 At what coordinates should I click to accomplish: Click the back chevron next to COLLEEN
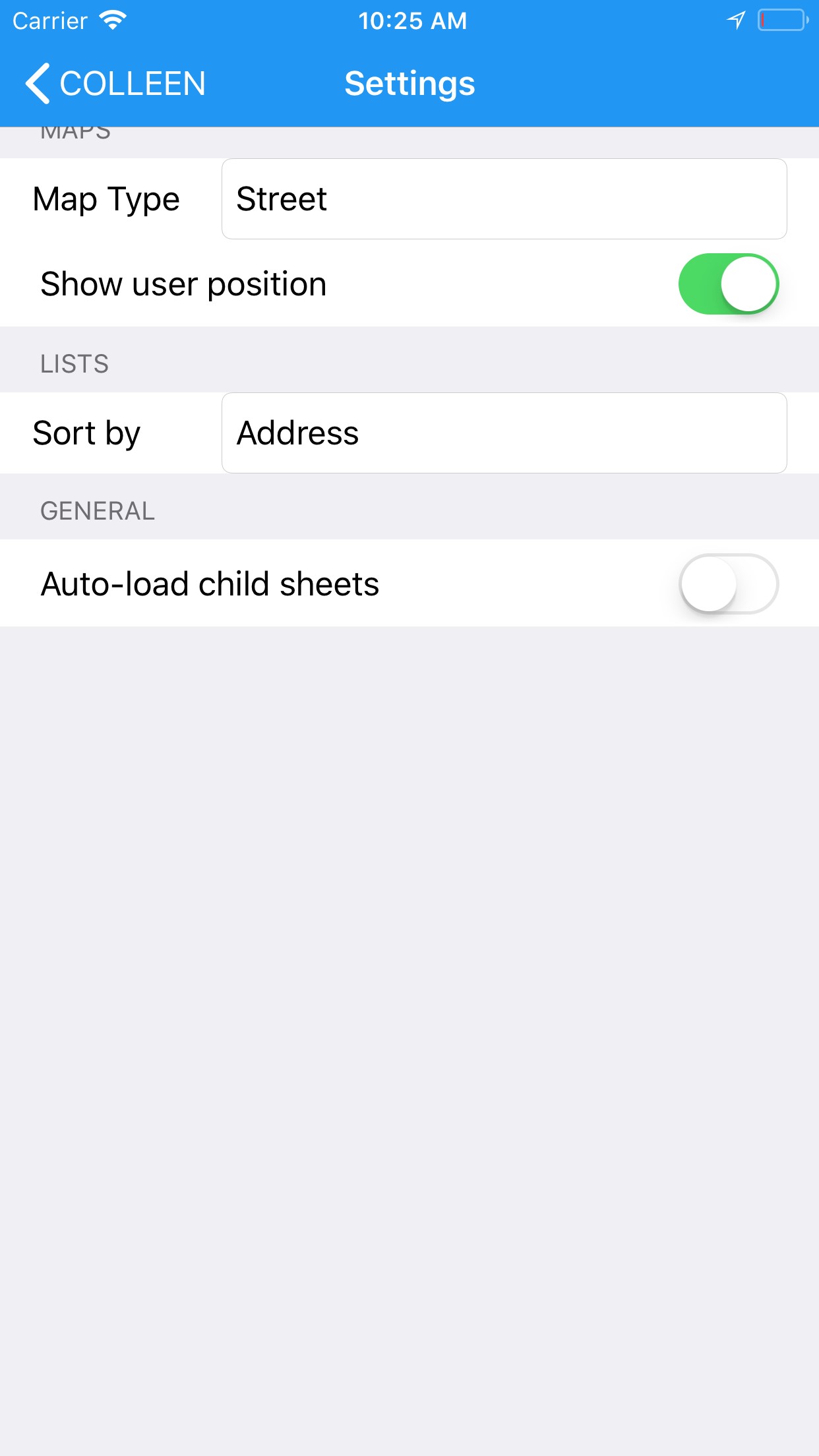[38, 83]
